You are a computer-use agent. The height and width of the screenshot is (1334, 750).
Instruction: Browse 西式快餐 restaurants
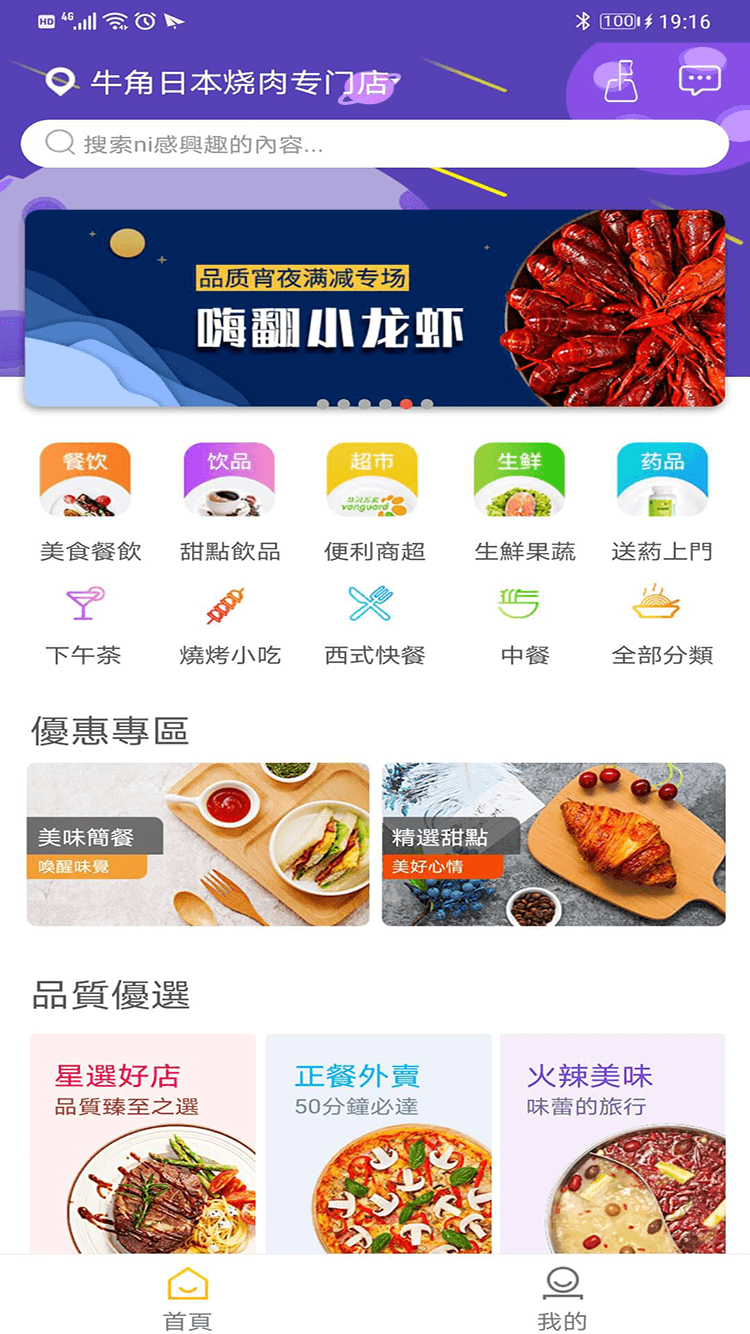pyautogui.click(x=373, y=626)
